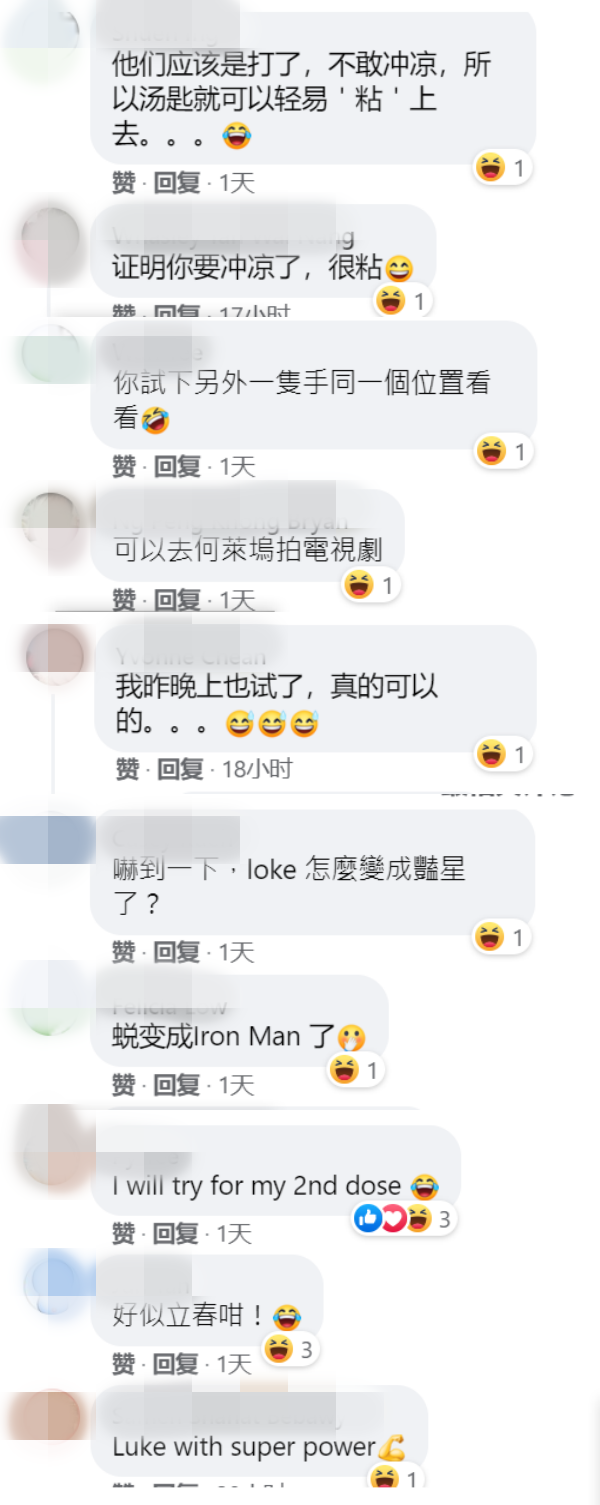Reply to the comment "你試下另外一隻手同一個位置看看"
This screenshot has height=1505, width=600.
(176, 466)
